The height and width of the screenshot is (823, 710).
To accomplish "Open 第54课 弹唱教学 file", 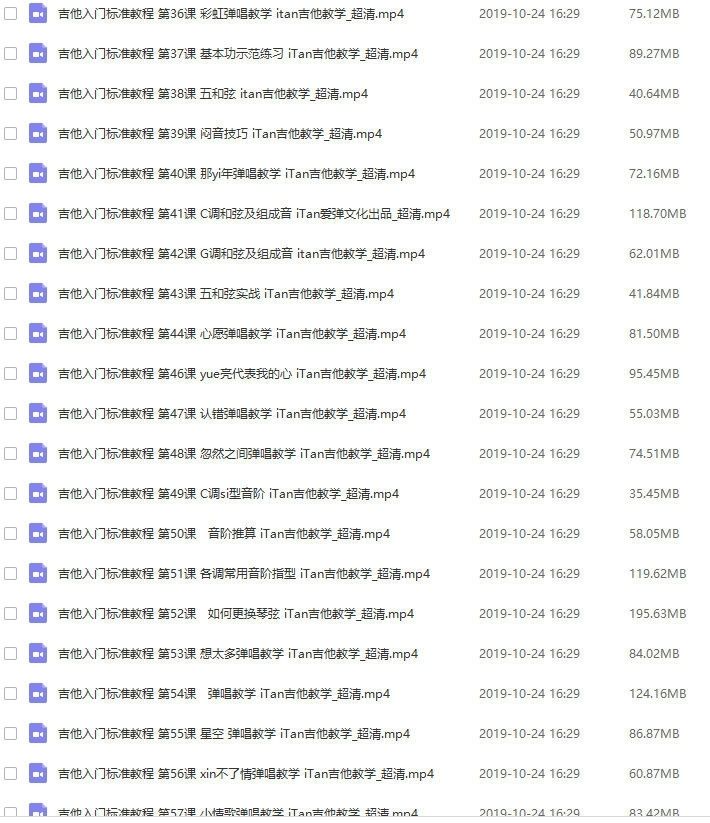I will coord(224,694).
